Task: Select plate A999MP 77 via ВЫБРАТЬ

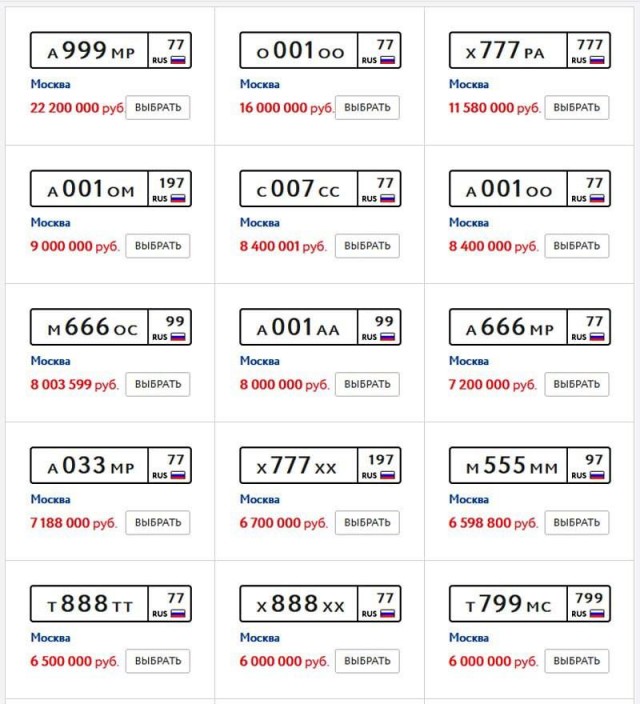Action: tap(157, 107)
